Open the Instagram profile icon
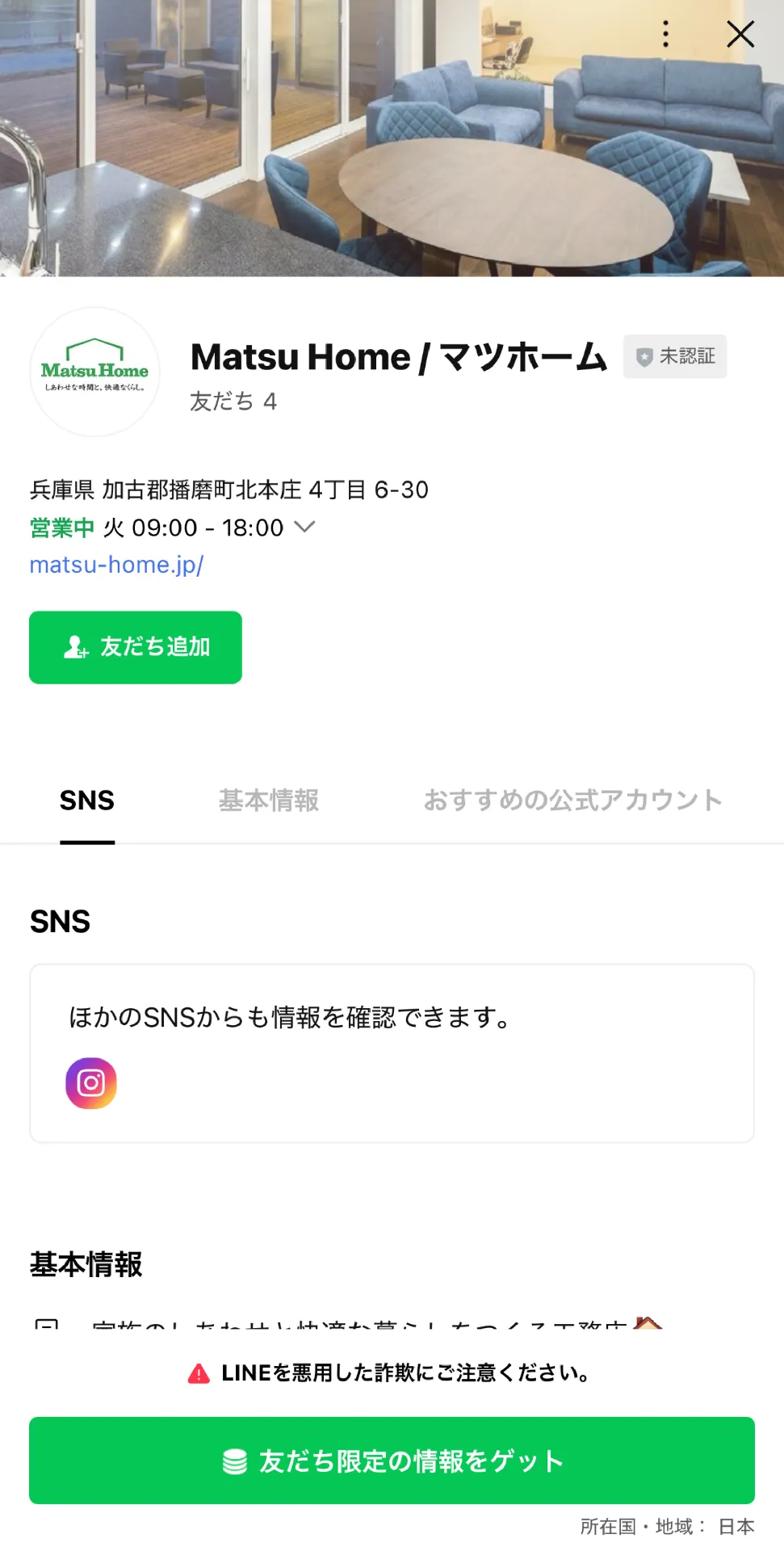 point(91,1082)
